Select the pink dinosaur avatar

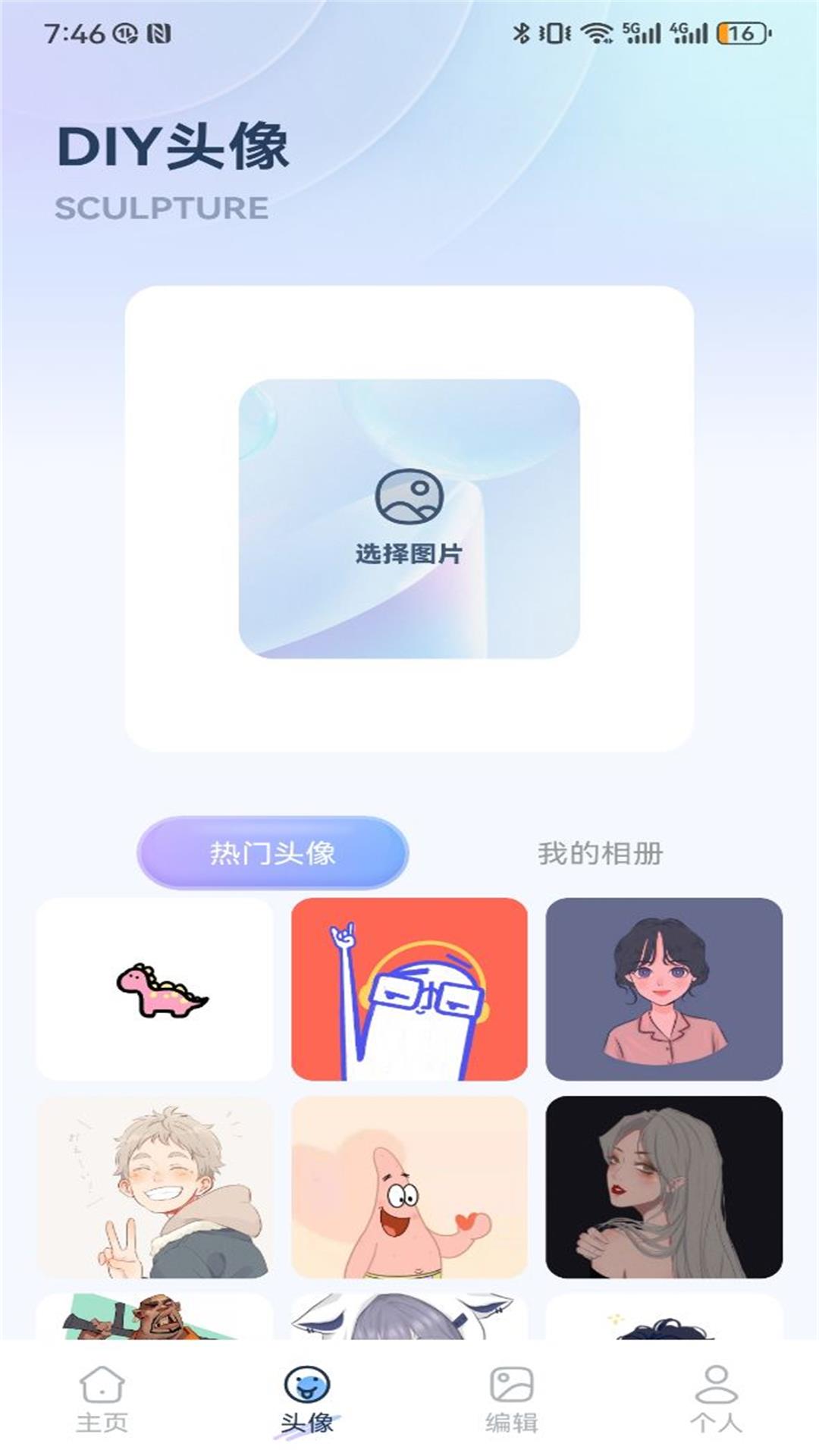[x=155, y=989]
